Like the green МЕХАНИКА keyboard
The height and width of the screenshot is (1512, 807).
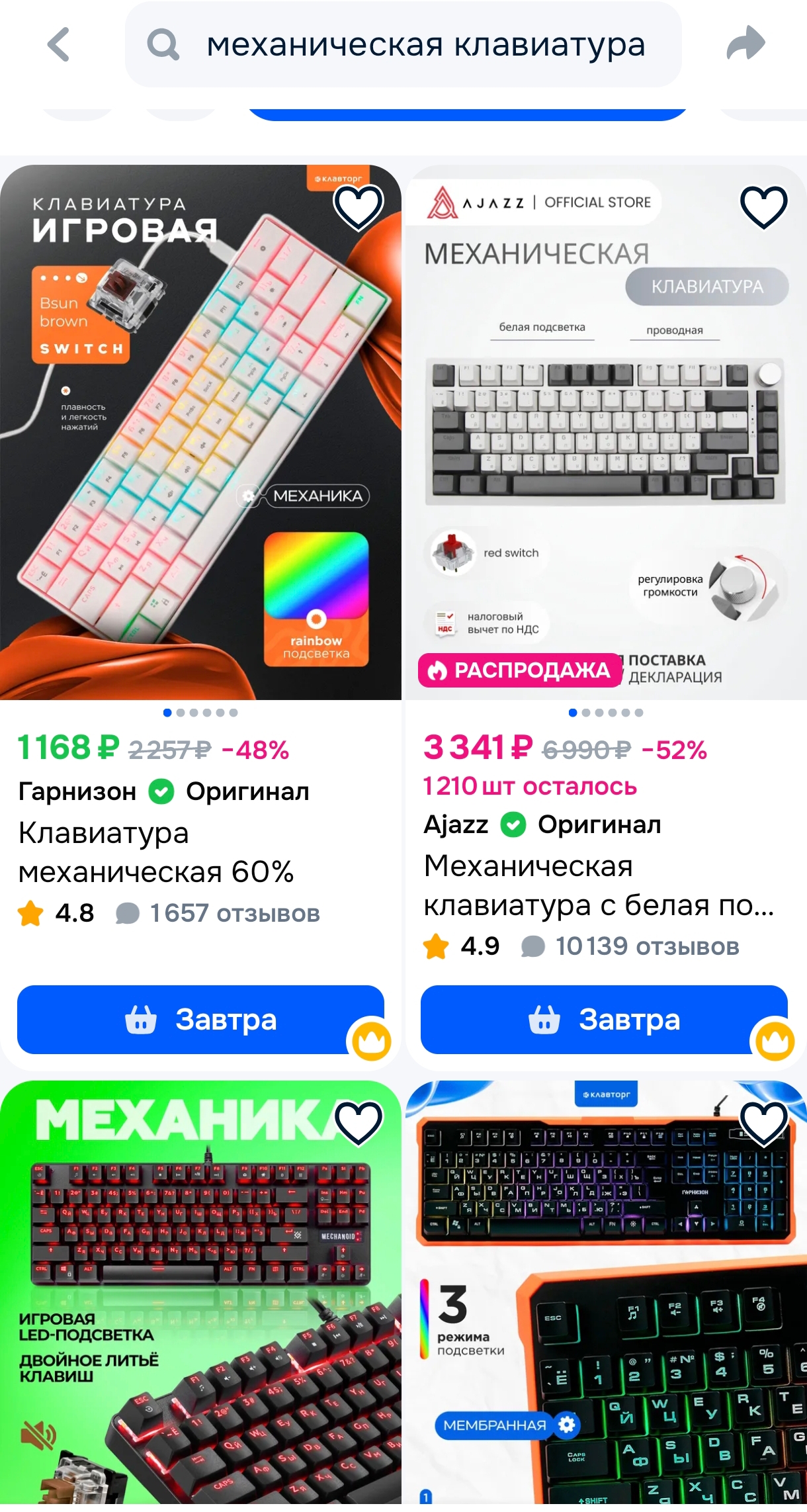pos(359,1122)
